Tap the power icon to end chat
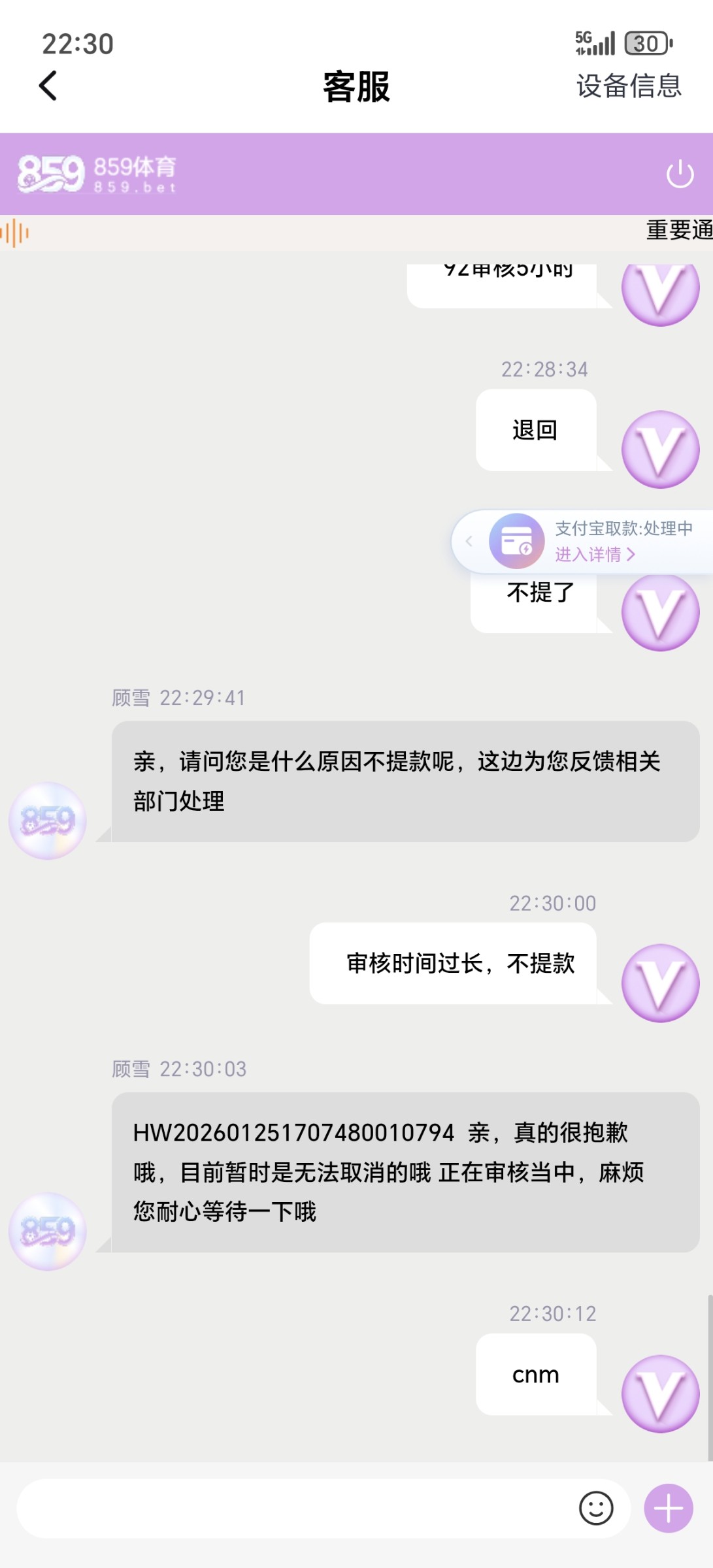Screen dimensions: 713x1568 679,174
